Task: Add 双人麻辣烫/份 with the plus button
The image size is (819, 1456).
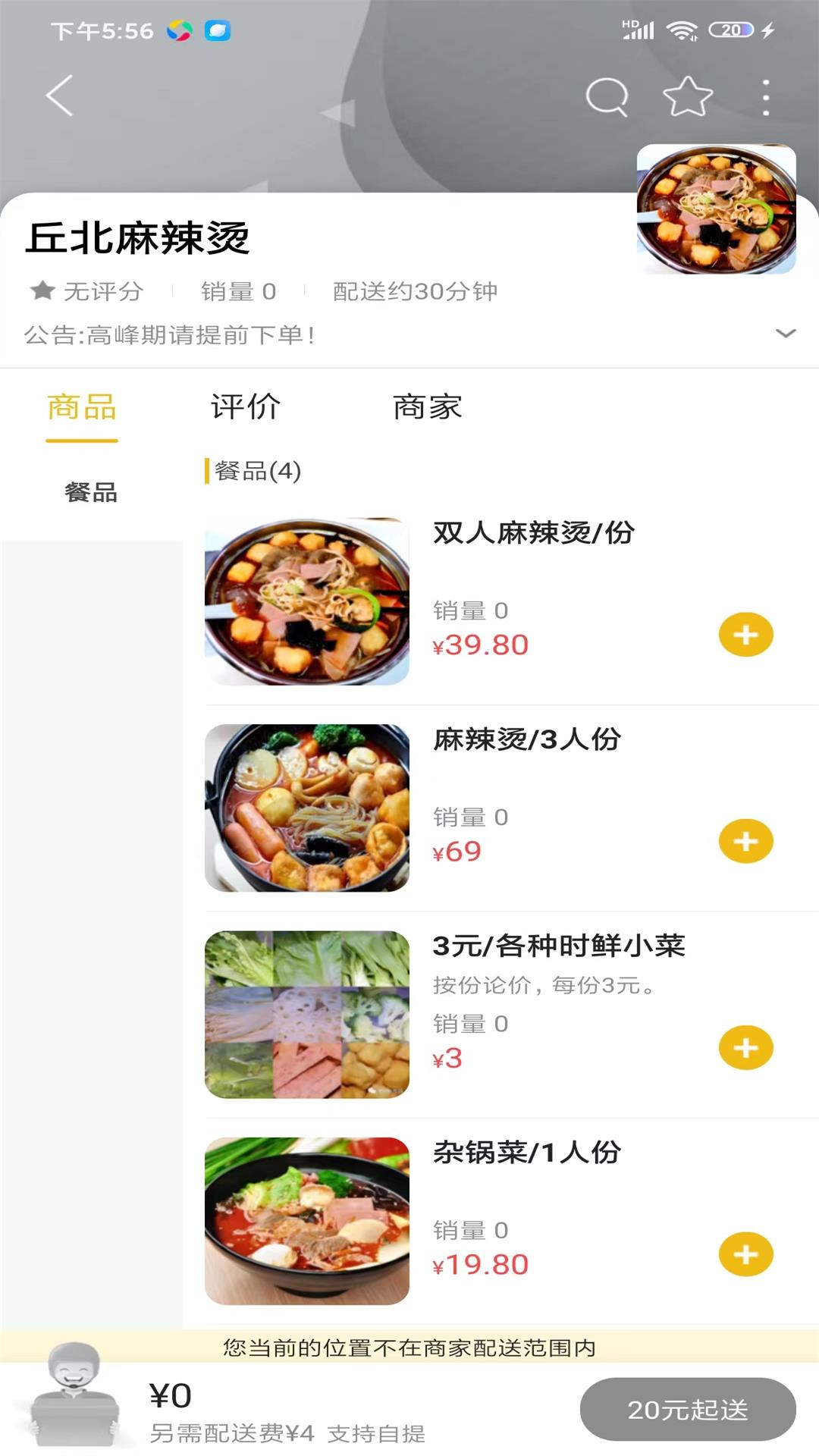Action: pos(746,634)
